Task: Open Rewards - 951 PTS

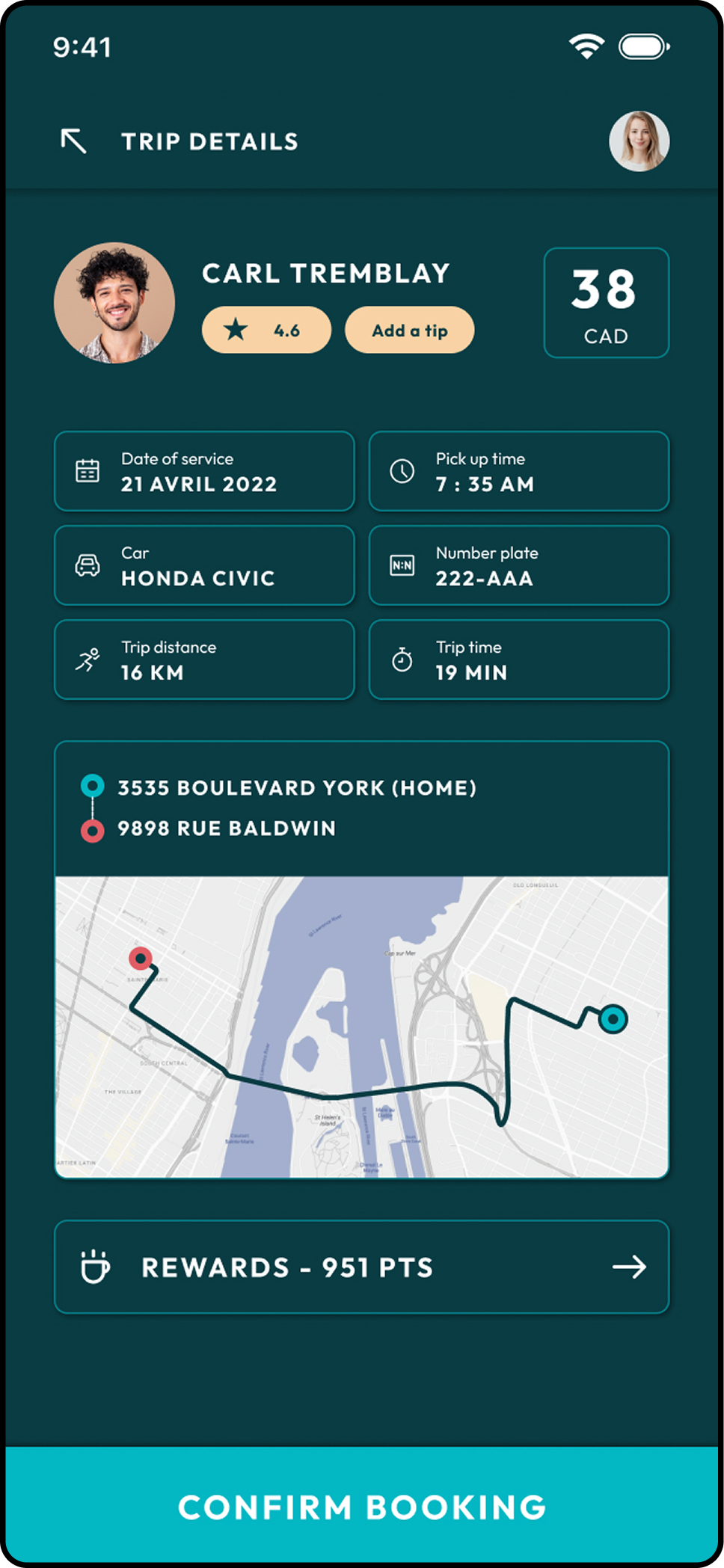Action: [361, 1267]
